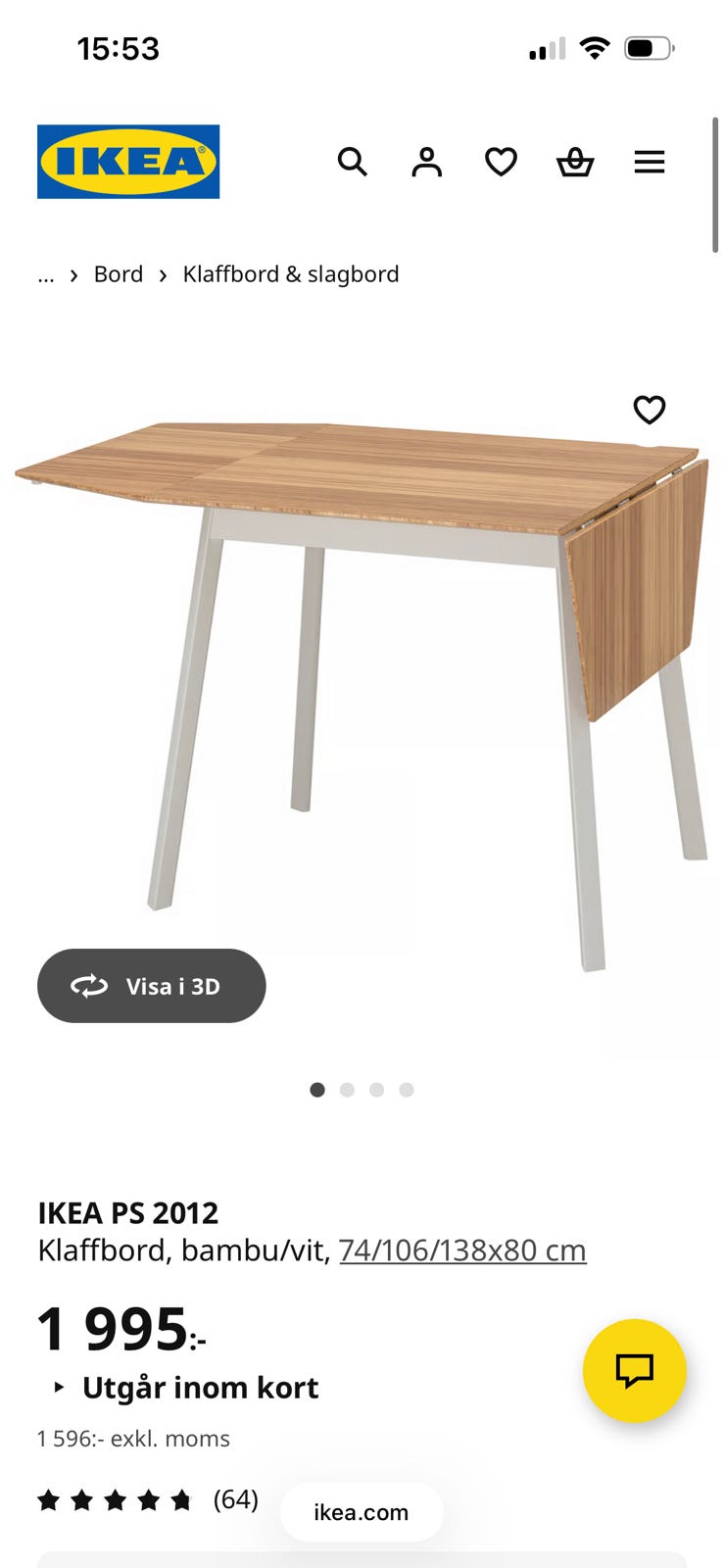
Task: Open the shopping basket
Action: pyautogui.click(x=575, y=162)
